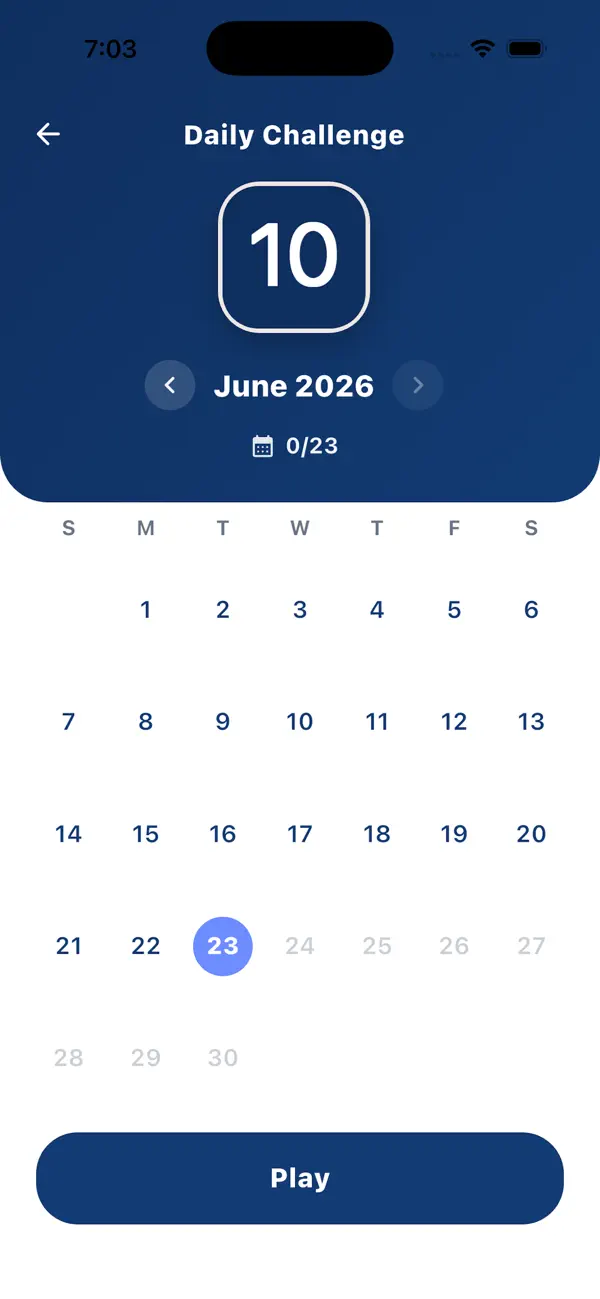This screenshot has width=600, height=1299.
Task: Select June 22 on the calendar
Action: click(x=146, y=946)
